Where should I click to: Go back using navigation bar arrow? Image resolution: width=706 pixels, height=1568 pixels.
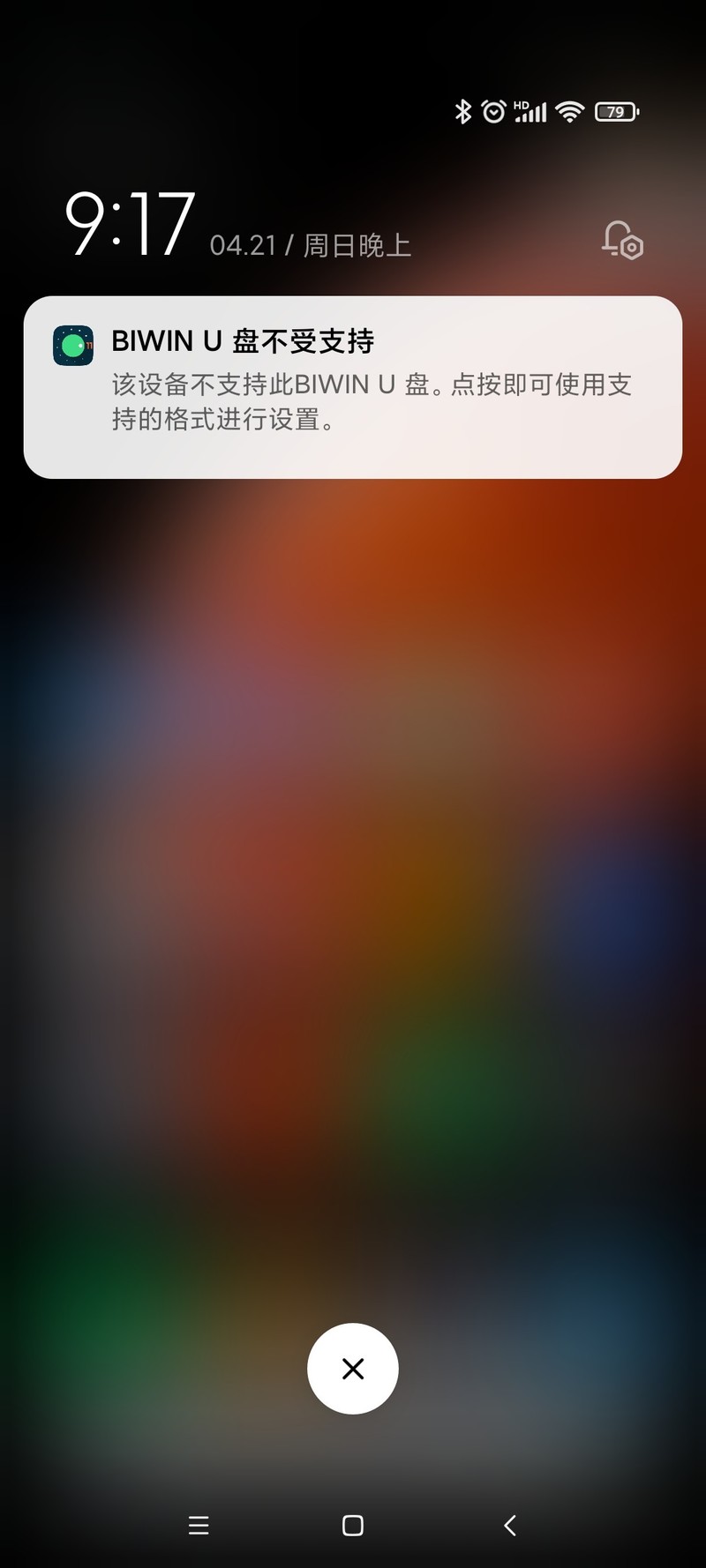pyautogui.click(x=509, y=1526)
